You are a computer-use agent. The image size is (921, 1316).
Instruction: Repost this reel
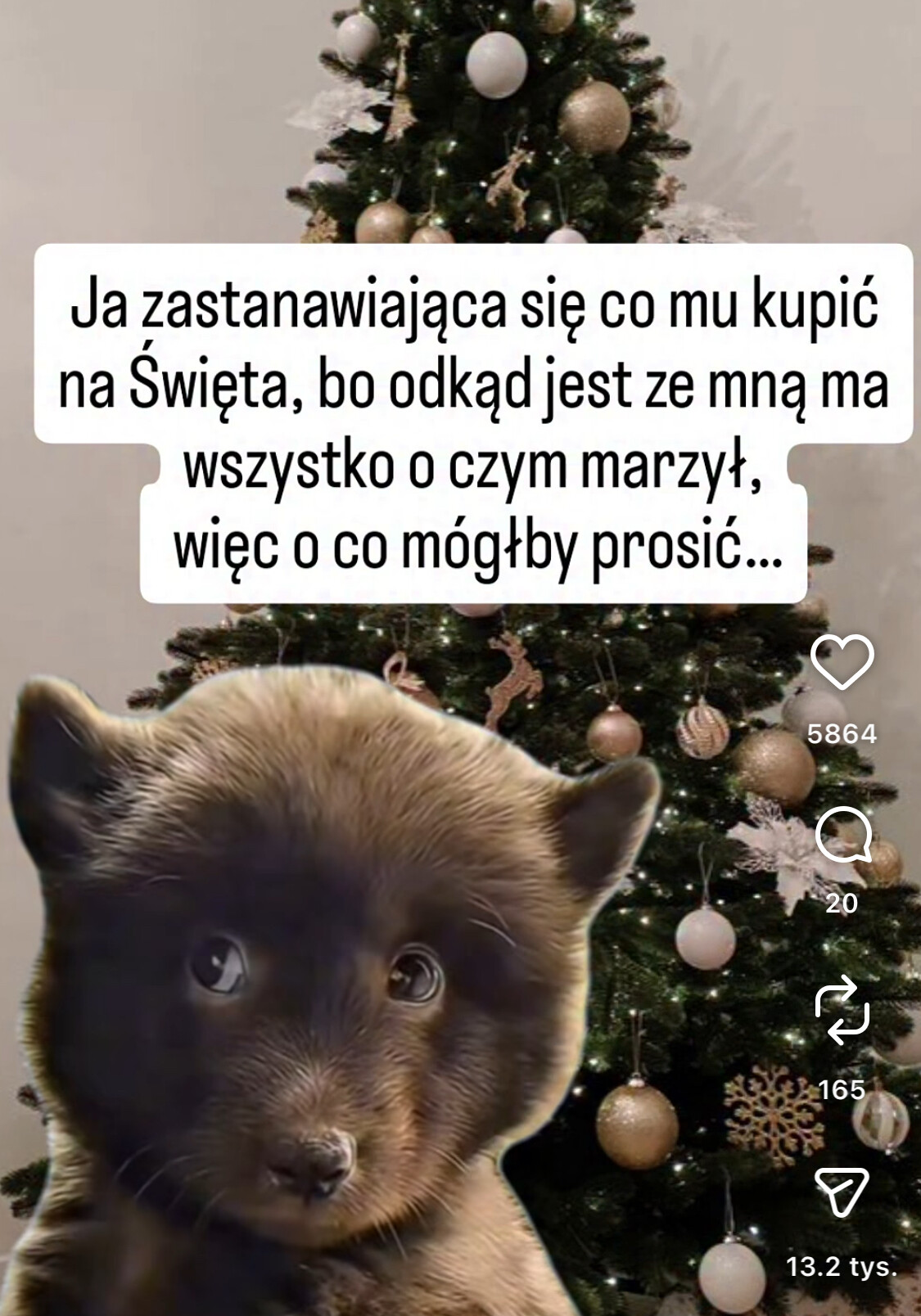coord(842,1012)
